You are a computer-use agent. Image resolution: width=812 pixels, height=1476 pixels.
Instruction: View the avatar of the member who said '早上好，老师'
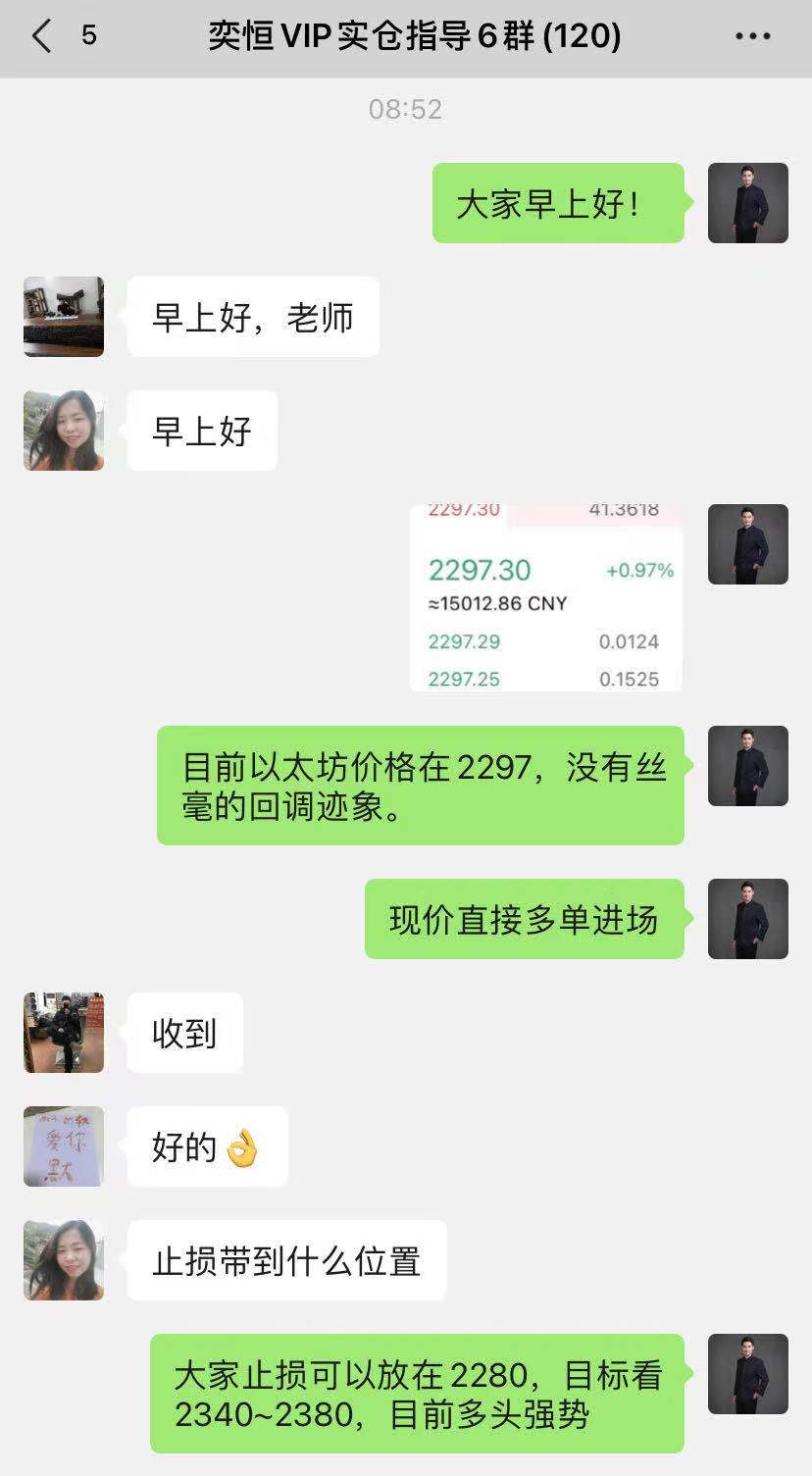[x=63, y=317]
